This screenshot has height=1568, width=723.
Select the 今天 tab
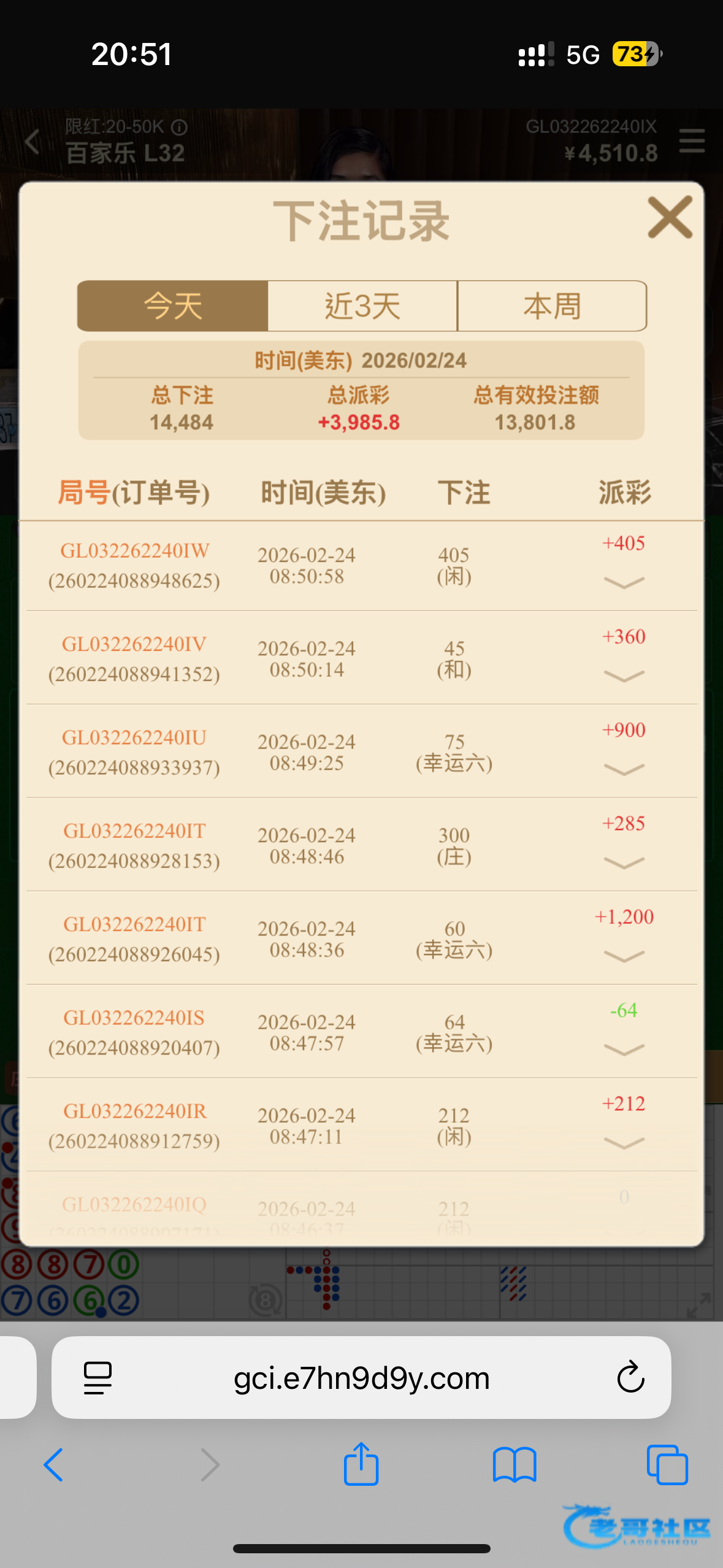[173, 306]
